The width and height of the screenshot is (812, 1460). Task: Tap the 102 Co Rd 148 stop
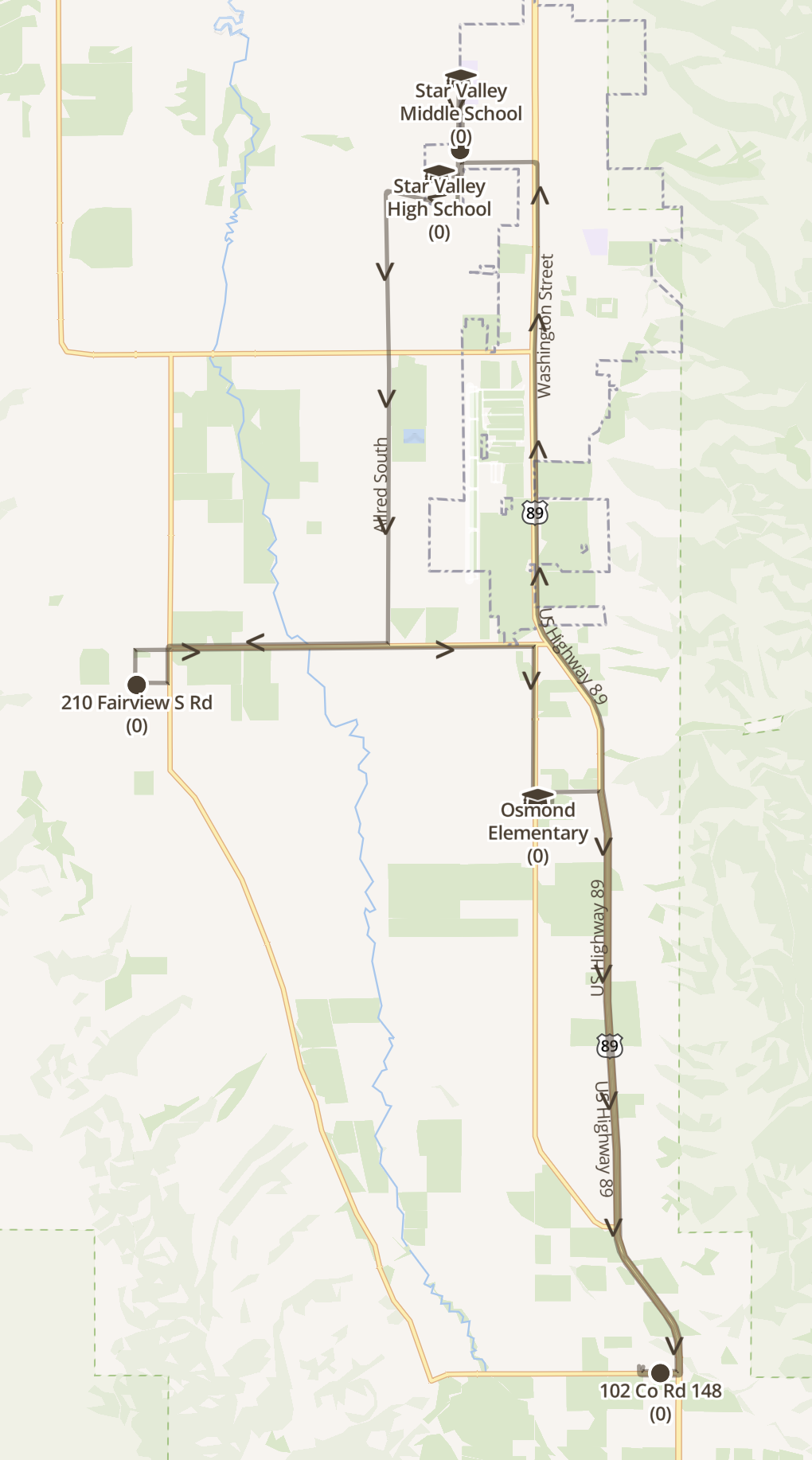660,1372
